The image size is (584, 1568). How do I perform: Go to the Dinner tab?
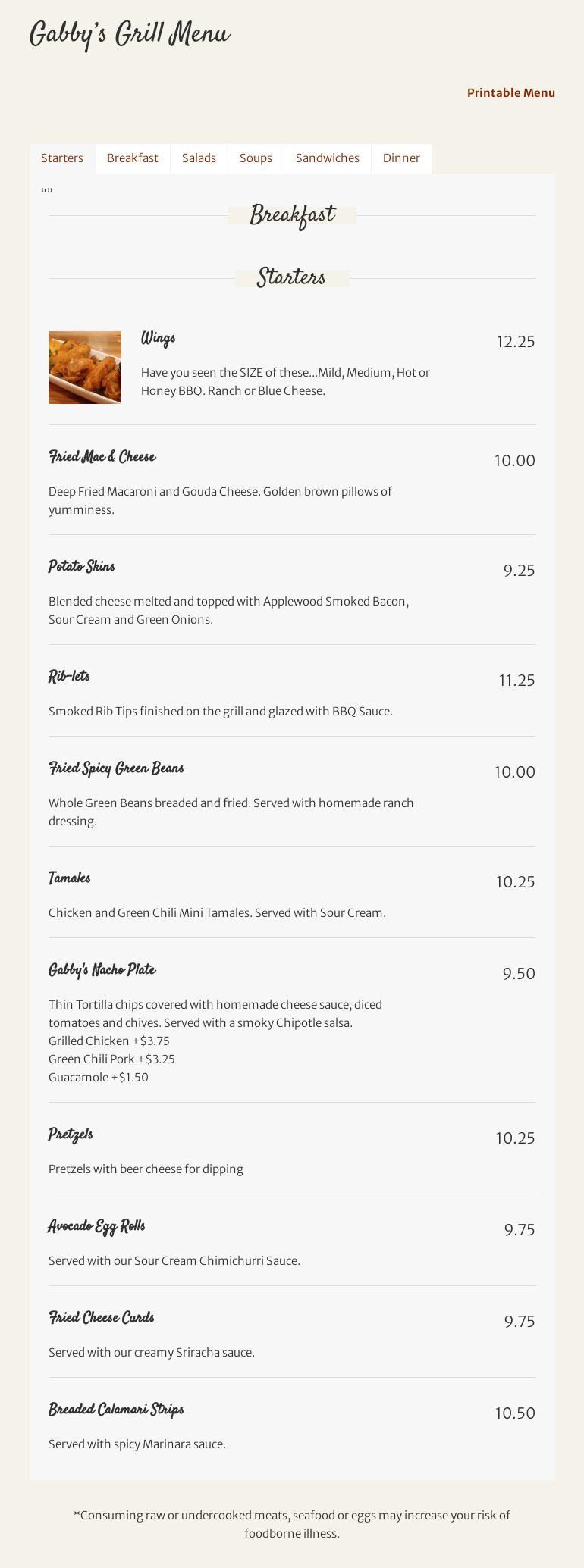401,158
